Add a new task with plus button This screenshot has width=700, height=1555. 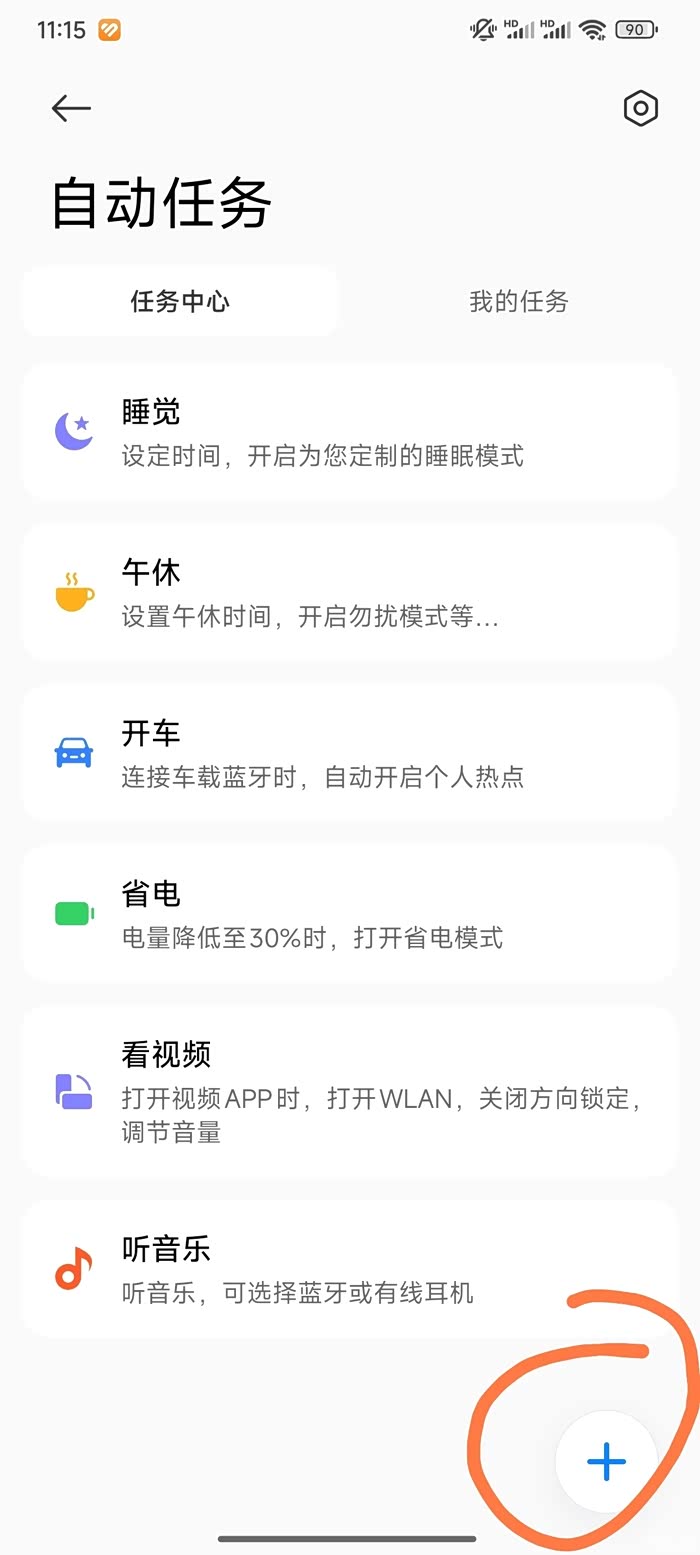pyautogui.click(x=606, y=1462)
